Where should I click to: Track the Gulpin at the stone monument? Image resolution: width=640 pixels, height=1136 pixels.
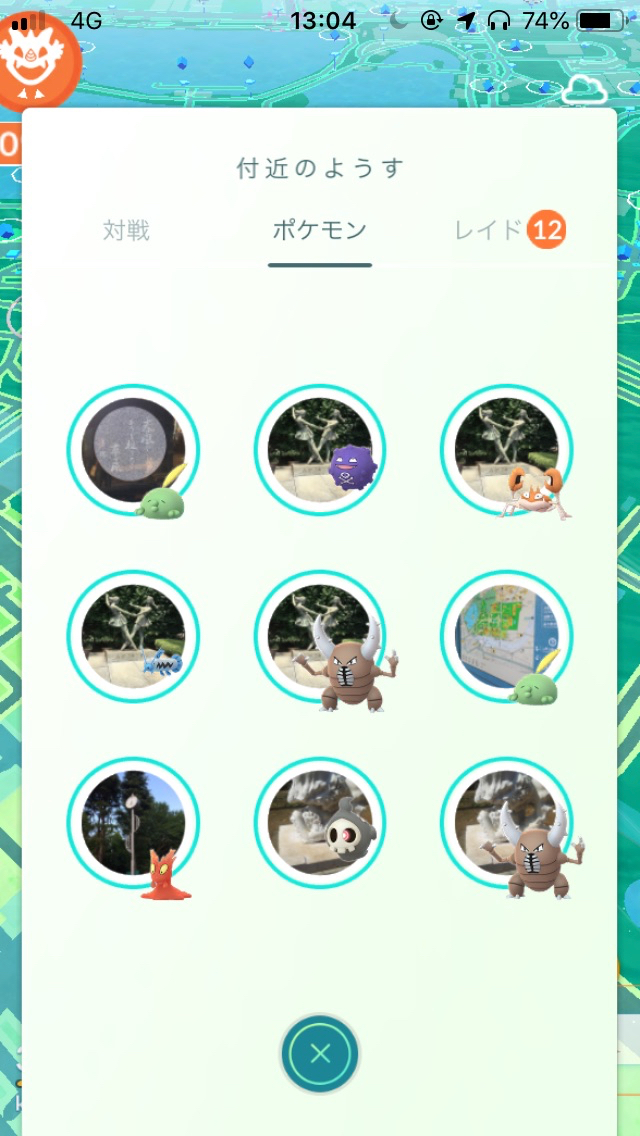coord(133,450)
